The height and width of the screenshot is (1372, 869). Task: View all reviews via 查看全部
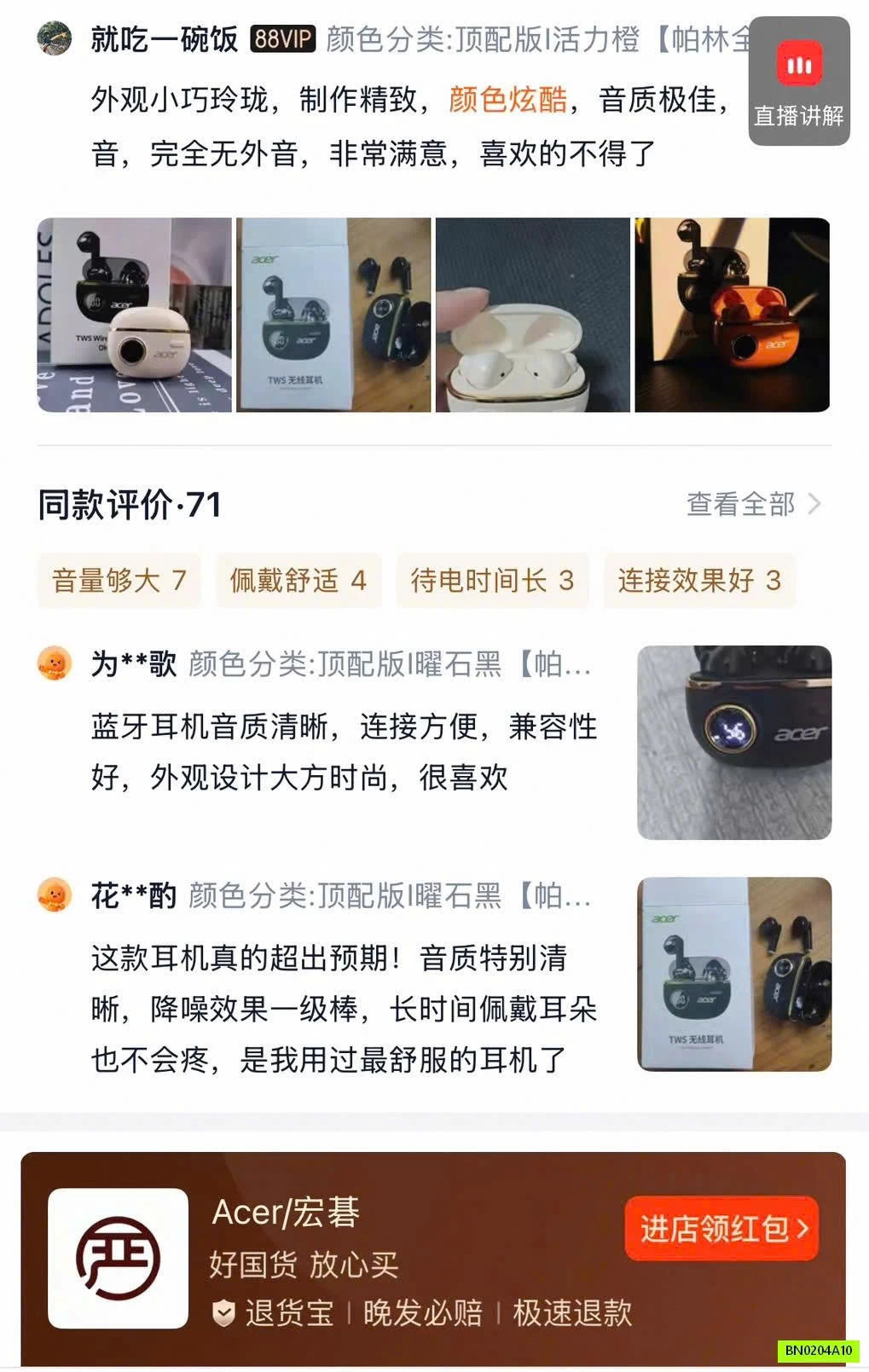752,504
